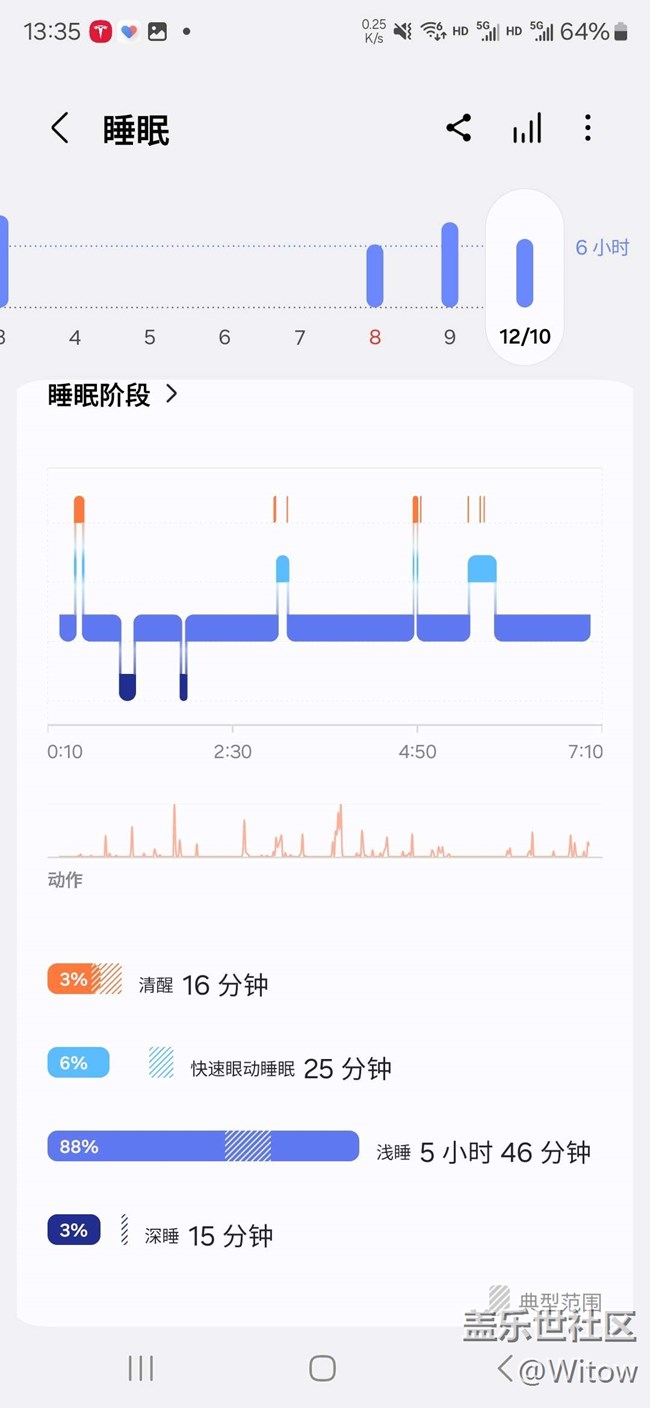
Task: Select the 12/10 sleep bar
Action: [525, 273]
